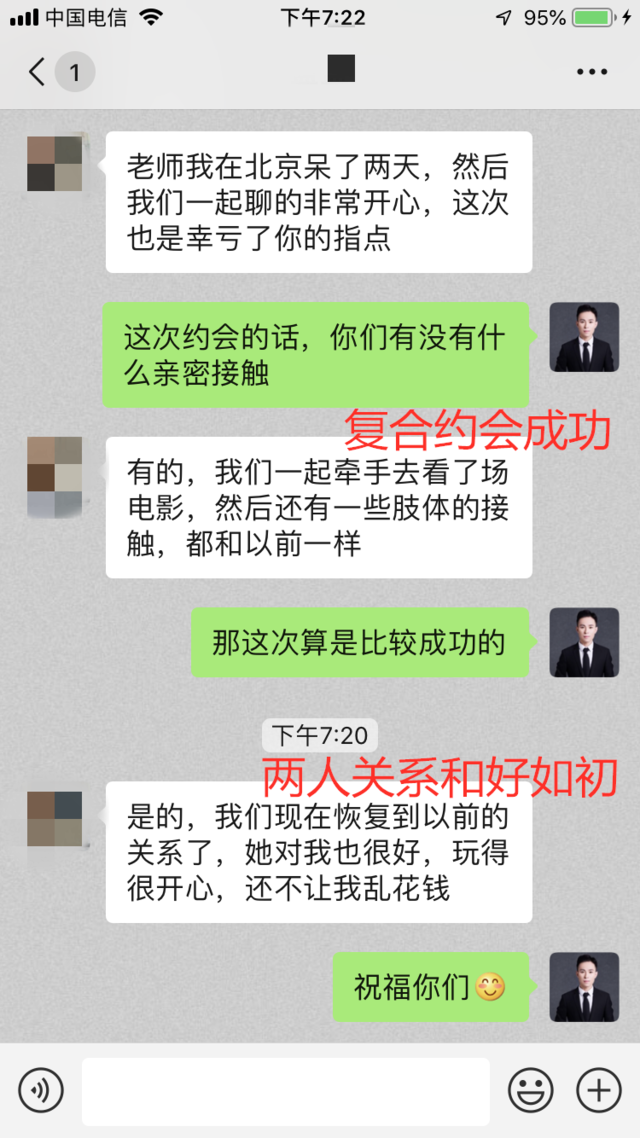Focus the message text field
Screen dimensions: 640x1138
pos(285,1090)
